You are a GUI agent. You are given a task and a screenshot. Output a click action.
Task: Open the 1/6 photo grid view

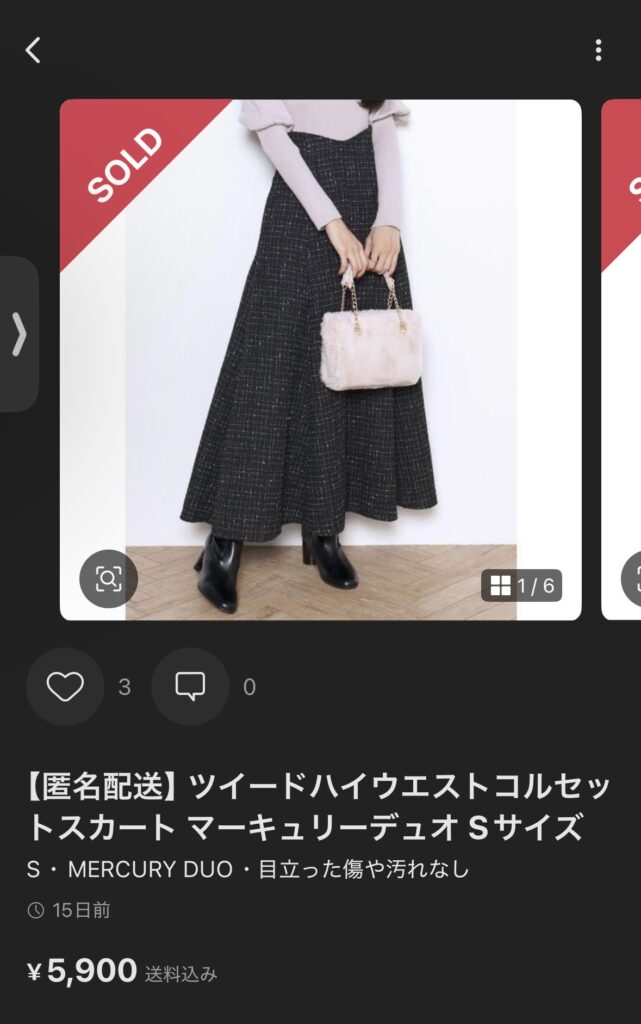(x=521, y=586)
